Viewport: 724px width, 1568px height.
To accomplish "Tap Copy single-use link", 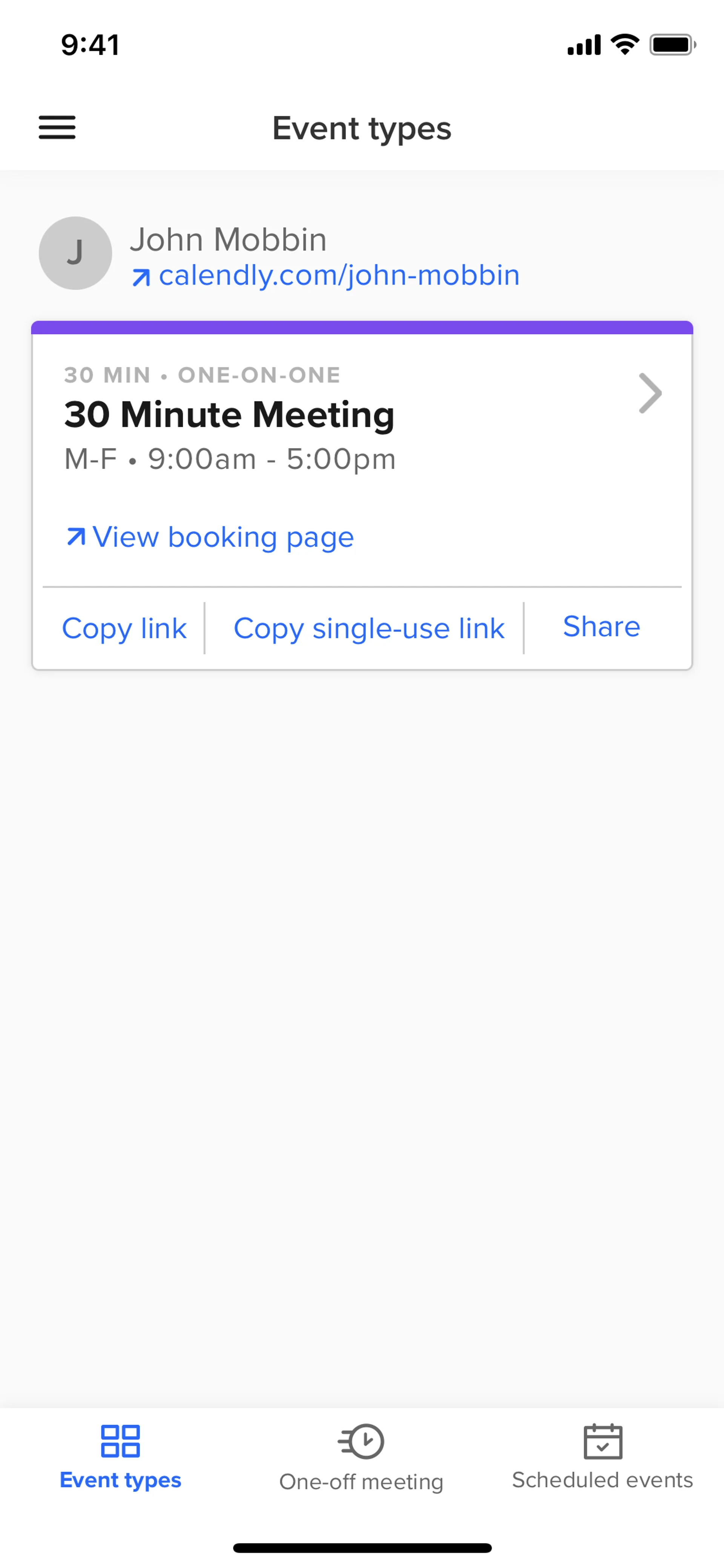I will pos(369,628).
